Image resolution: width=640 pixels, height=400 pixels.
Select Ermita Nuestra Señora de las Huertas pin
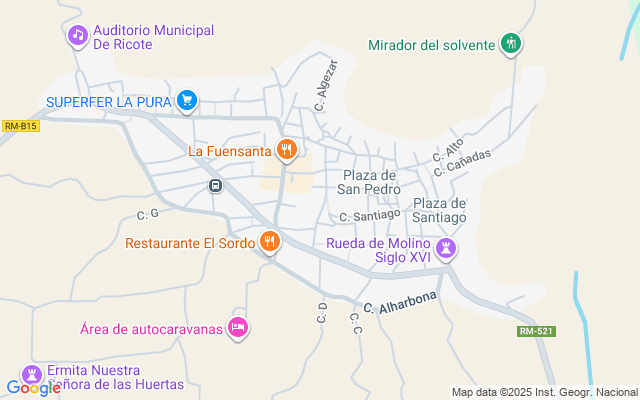32,375
